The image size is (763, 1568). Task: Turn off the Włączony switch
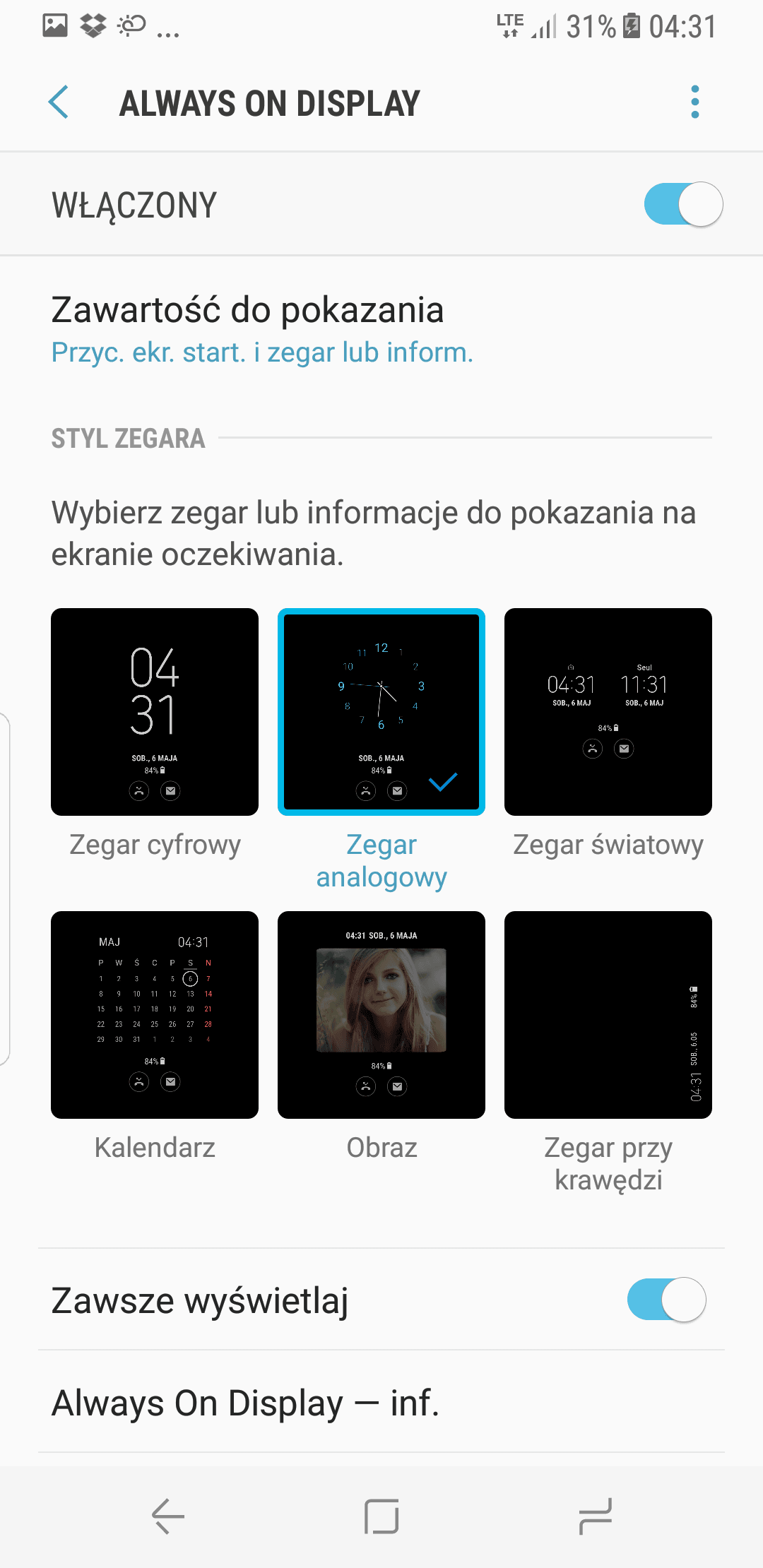[683, 204]
